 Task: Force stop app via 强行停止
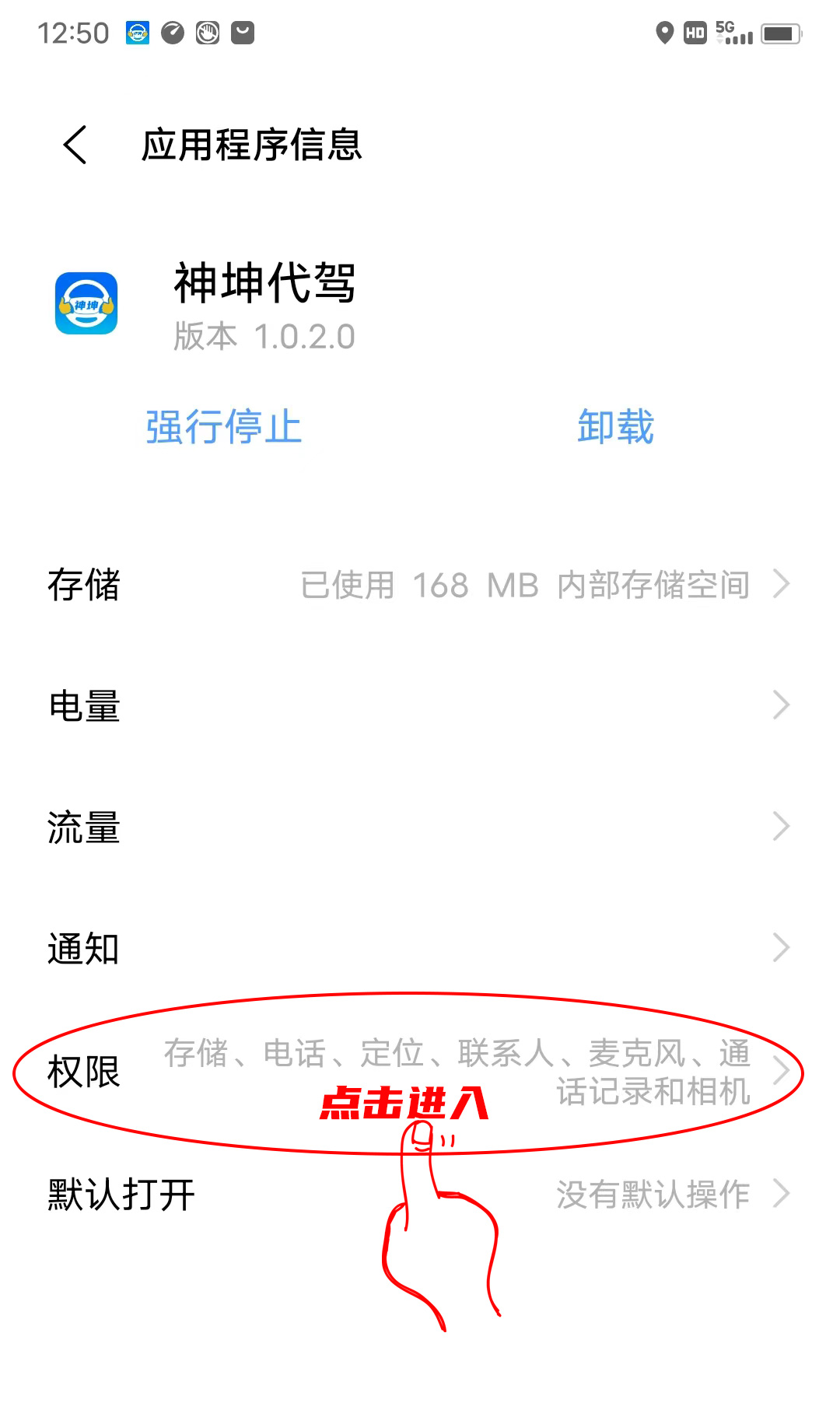223,427
